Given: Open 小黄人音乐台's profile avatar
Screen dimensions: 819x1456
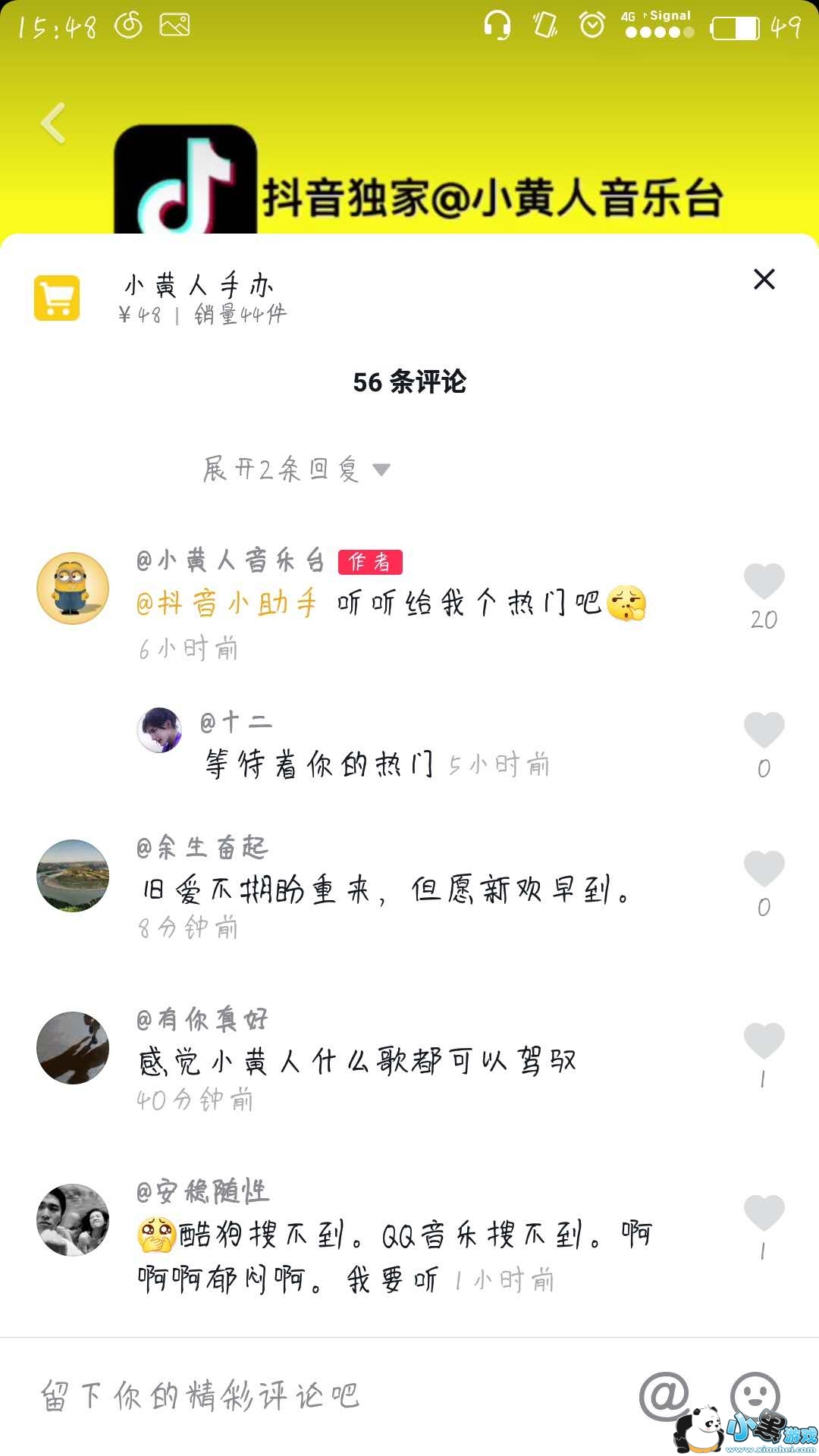Looking at the screenshot, I should click(73, 588).
